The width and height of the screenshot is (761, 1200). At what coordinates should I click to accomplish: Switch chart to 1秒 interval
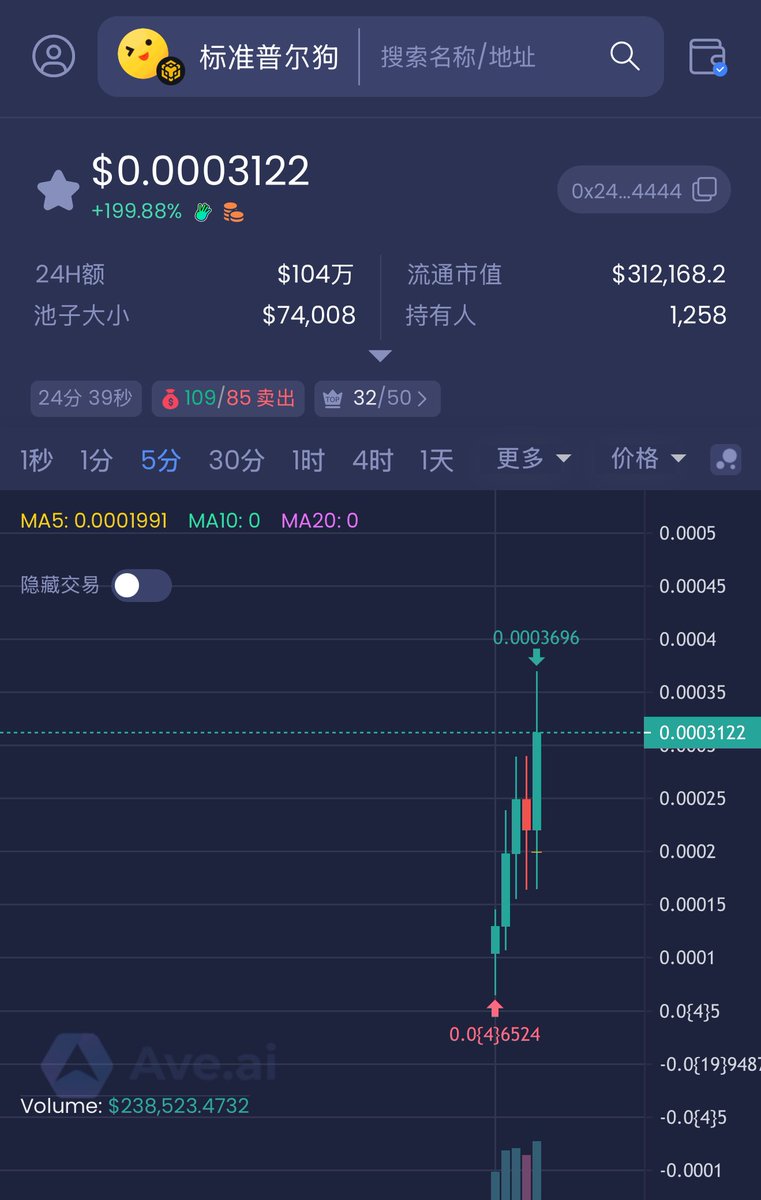36,460
